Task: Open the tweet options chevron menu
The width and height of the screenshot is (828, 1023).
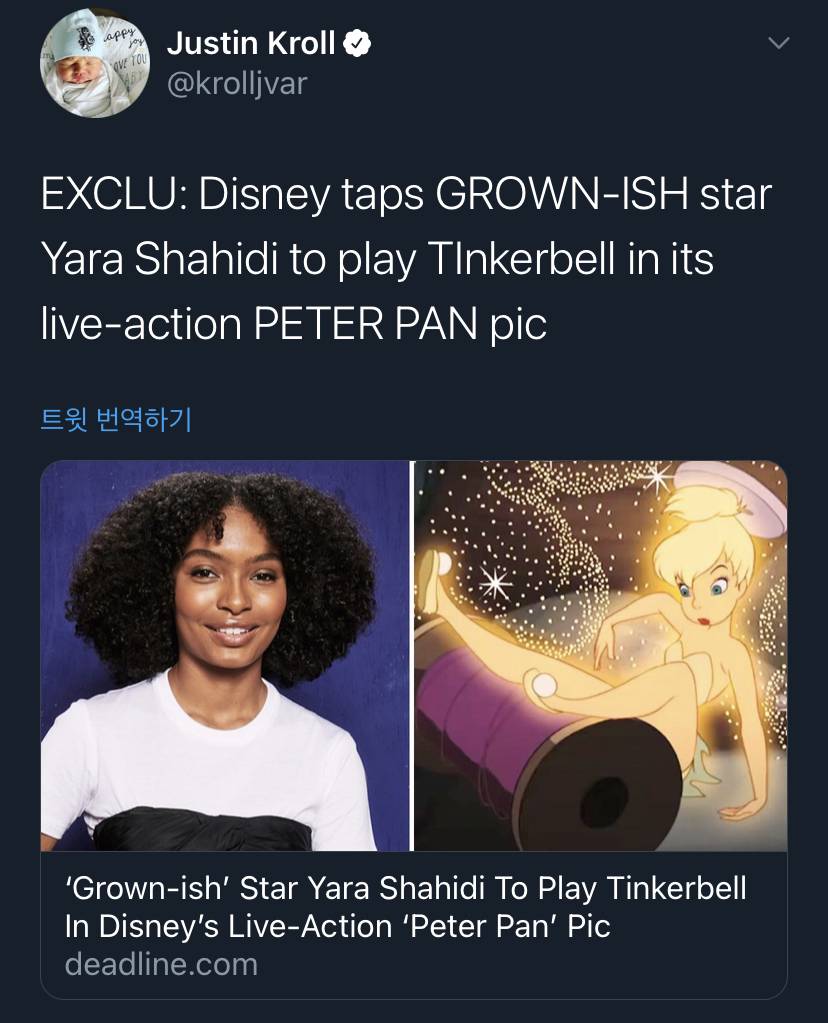Action: point(777,44)
